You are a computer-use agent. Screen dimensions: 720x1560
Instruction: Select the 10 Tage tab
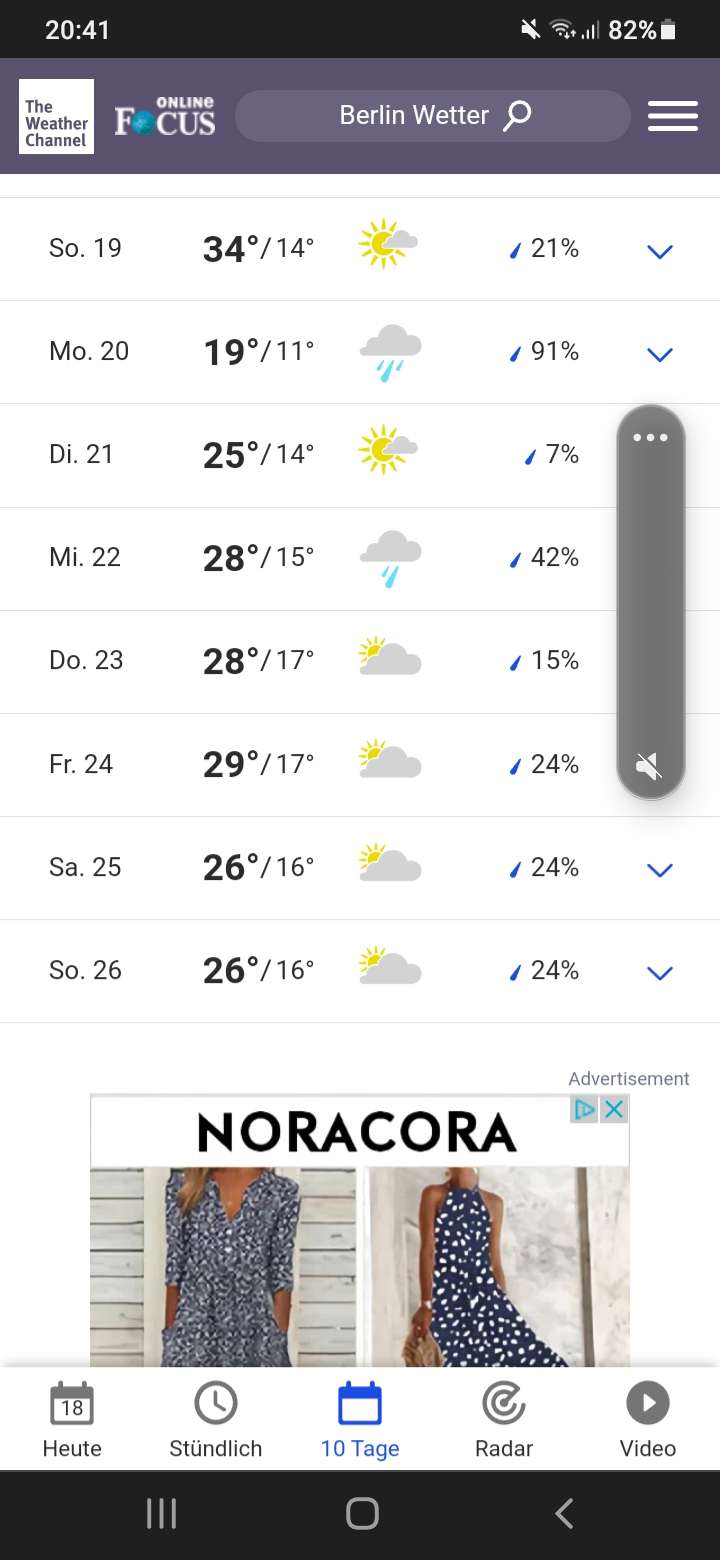(x=360, y=1420)
